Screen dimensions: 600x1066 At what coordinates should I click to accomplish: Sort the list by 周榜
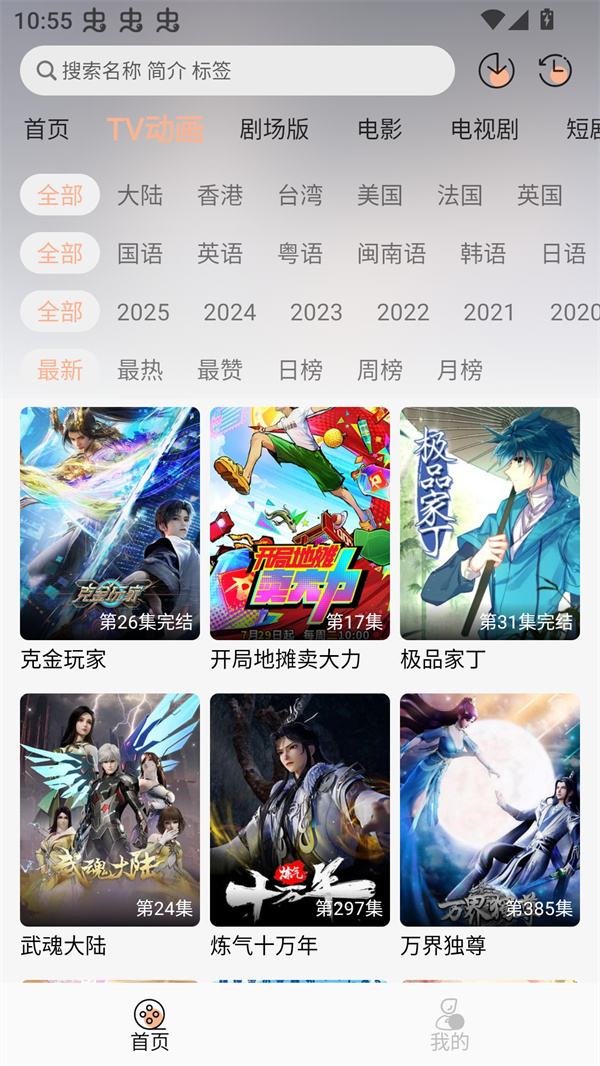(380, 370)
